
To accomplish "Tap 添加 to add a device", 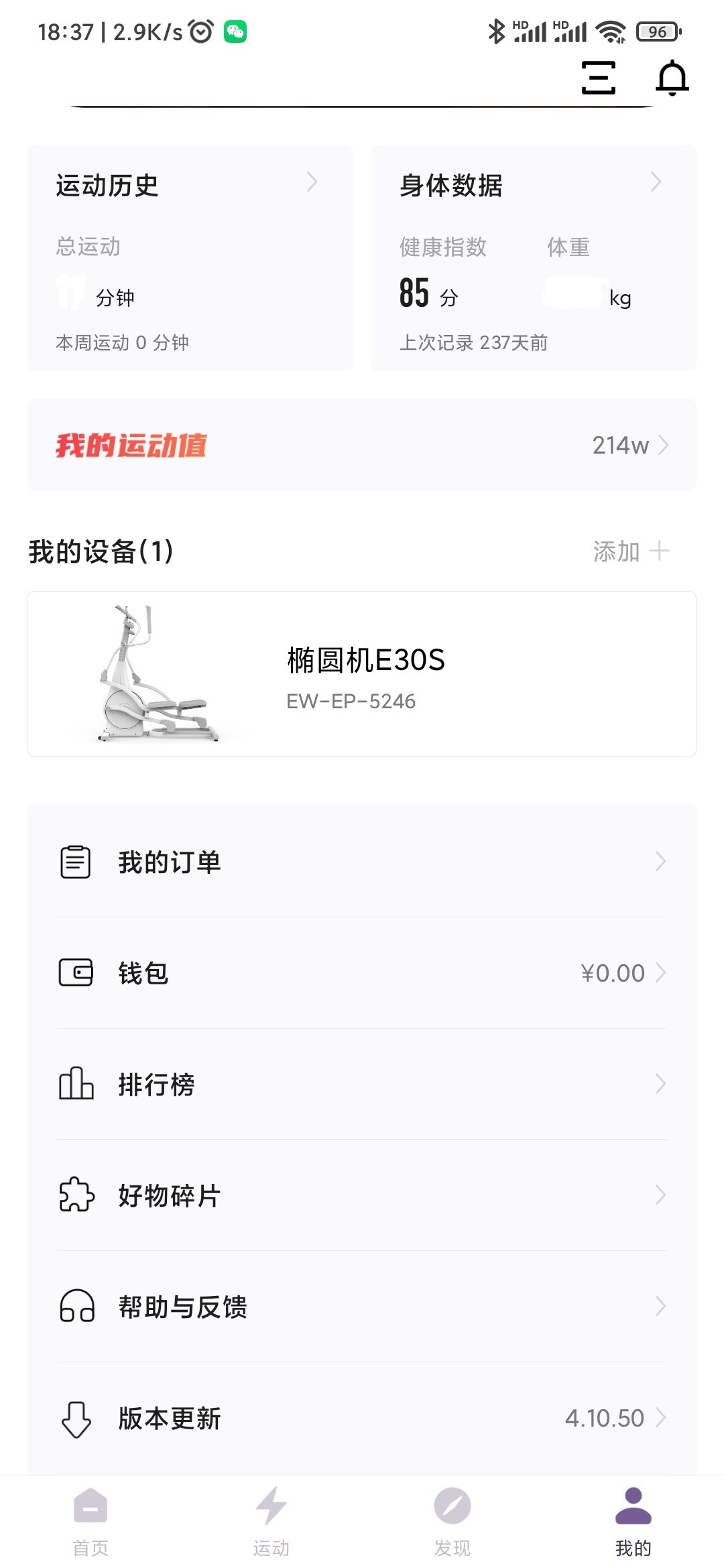I will [x=631, y=551].
